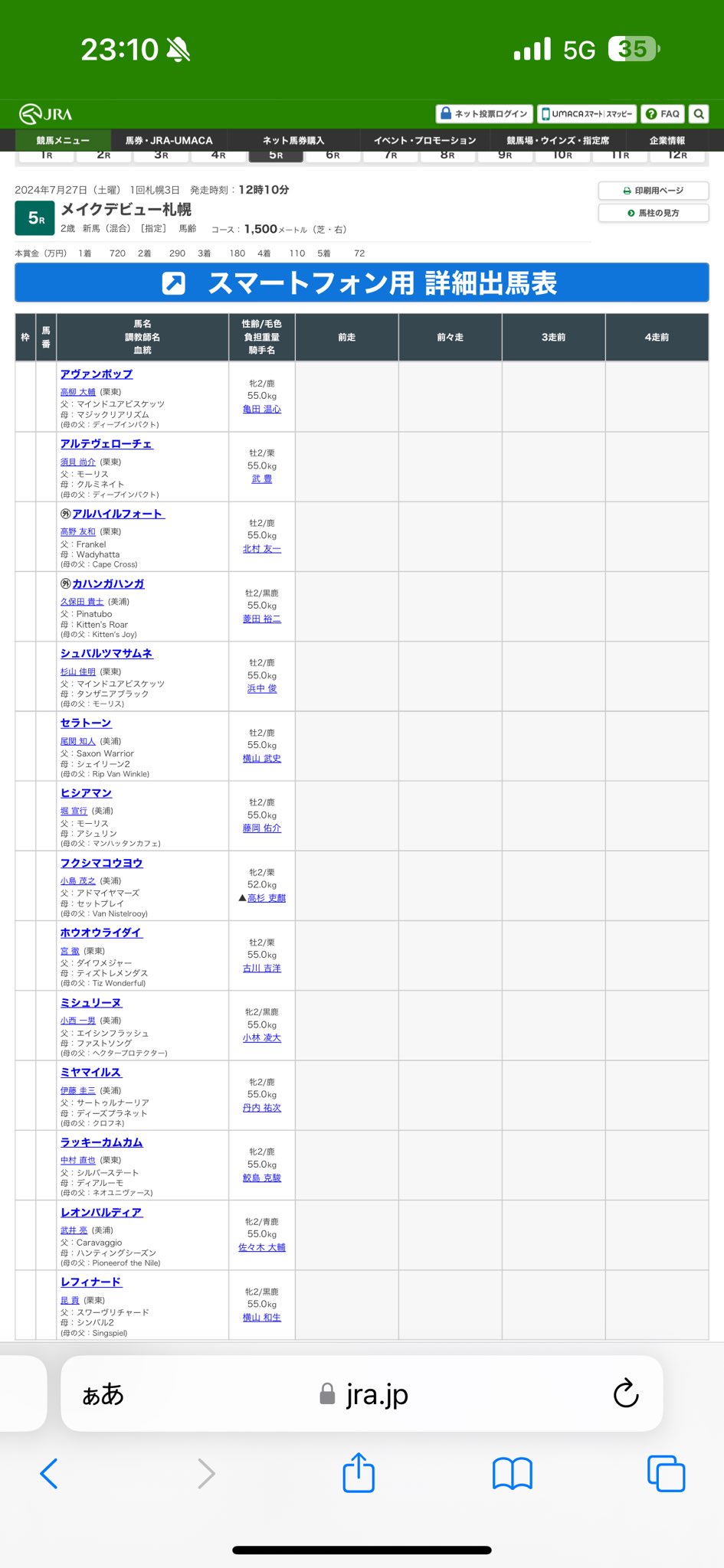The image size is (724, 1568).
Task: Open the ネット投票ログイン button
Action: 484,114
